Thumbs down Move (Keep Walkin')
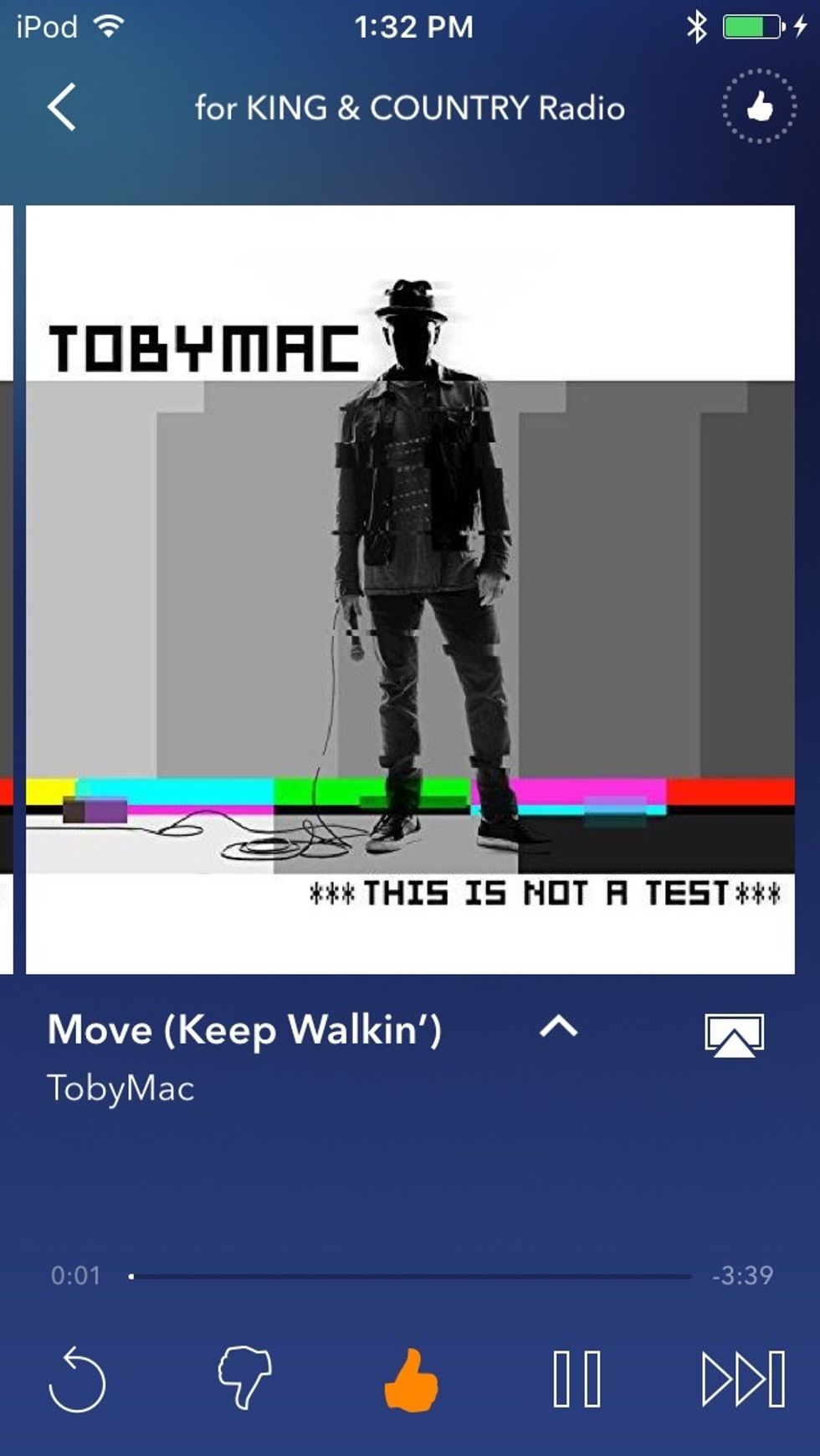 pos(244,1377)
